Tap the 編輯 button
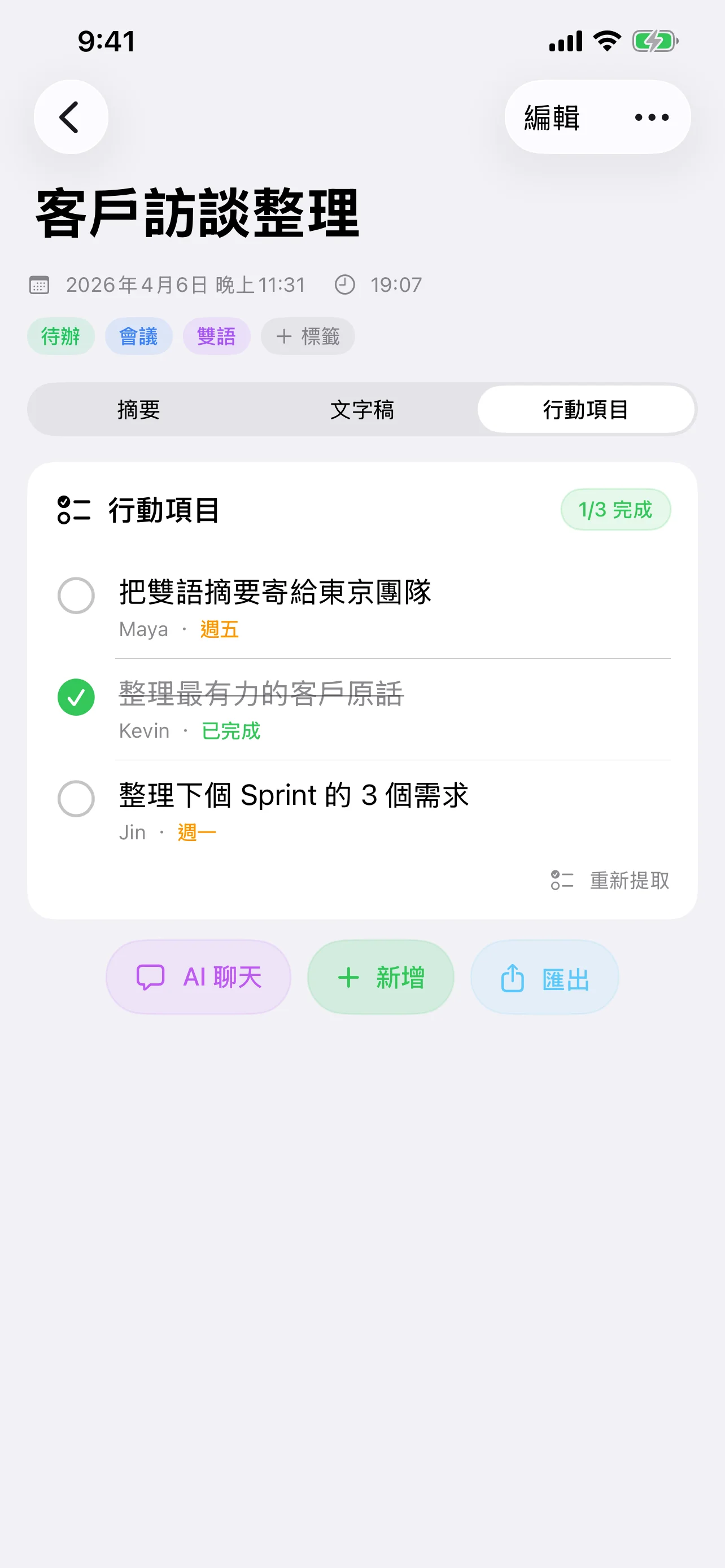 coord(551,118)
